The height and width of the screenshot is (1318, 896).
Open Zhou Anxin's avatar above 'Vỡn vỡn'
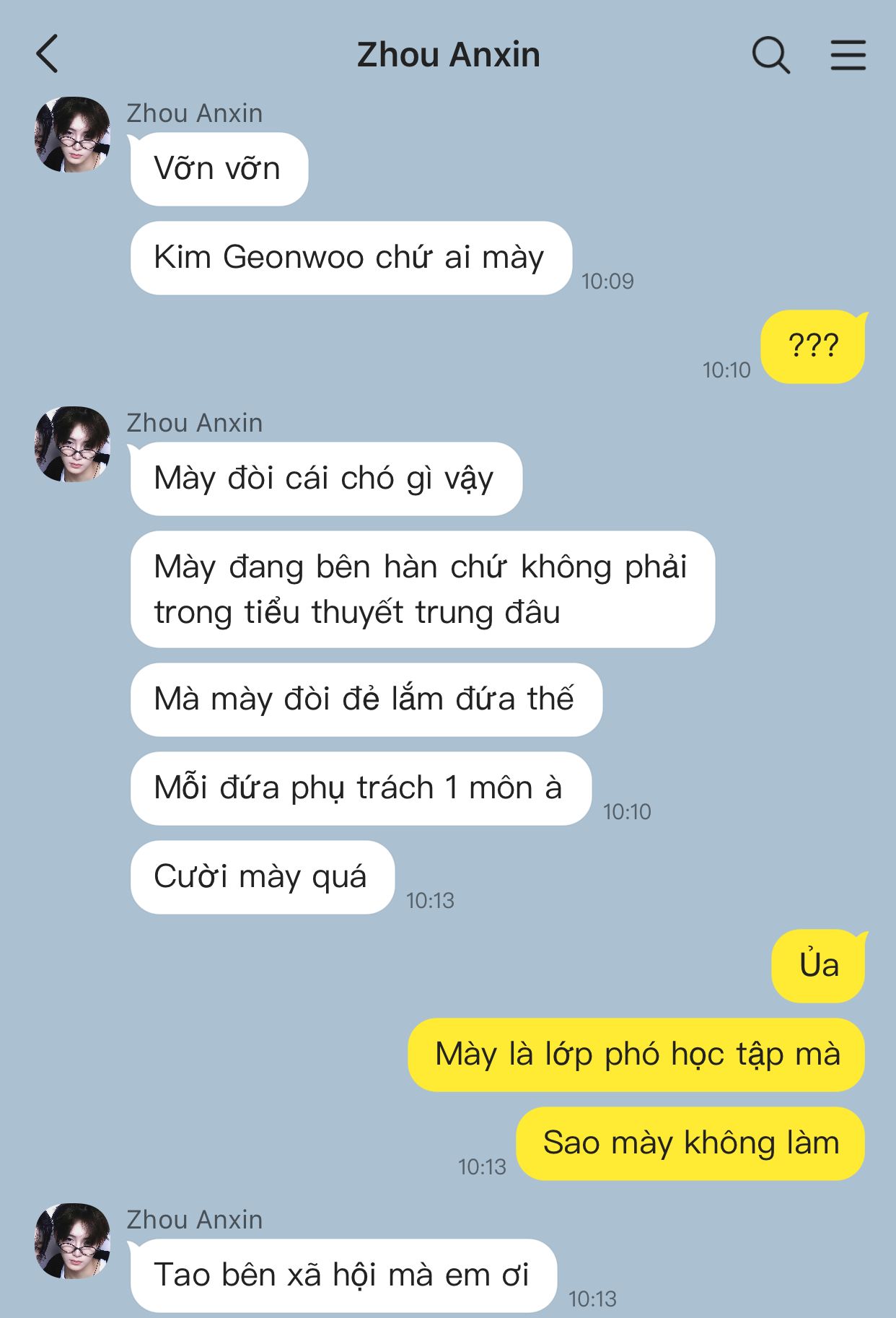click(x=72, y=135)
